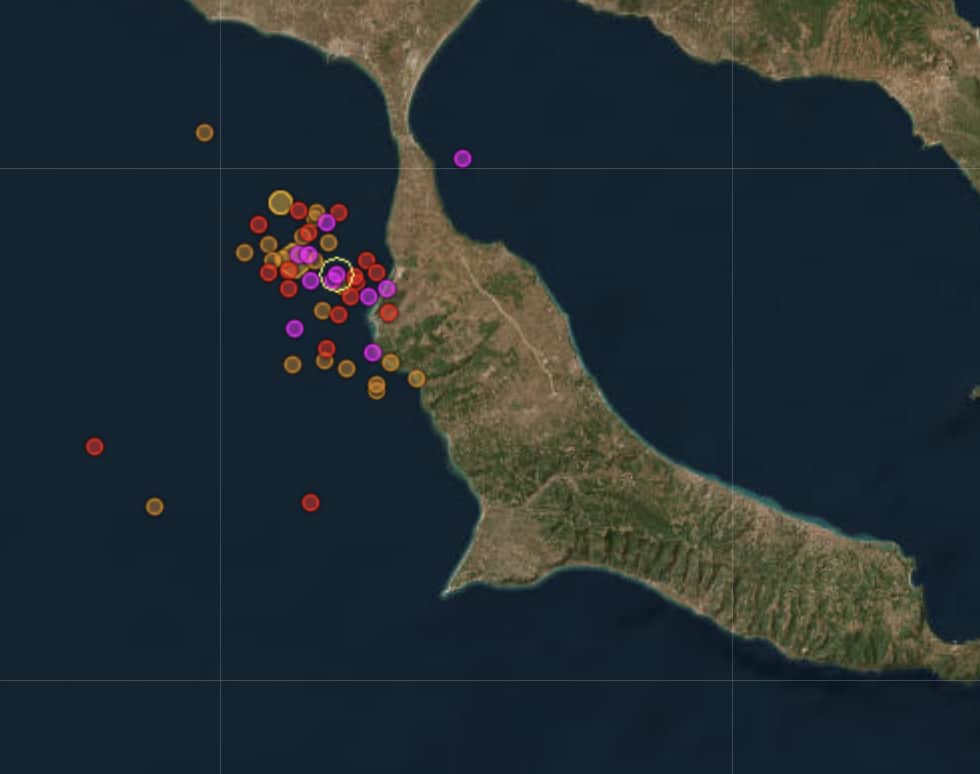This screenshot has height=774, width=980.
Task: Open the southernmost red marker in open sea
Action: tap(310, 502)
